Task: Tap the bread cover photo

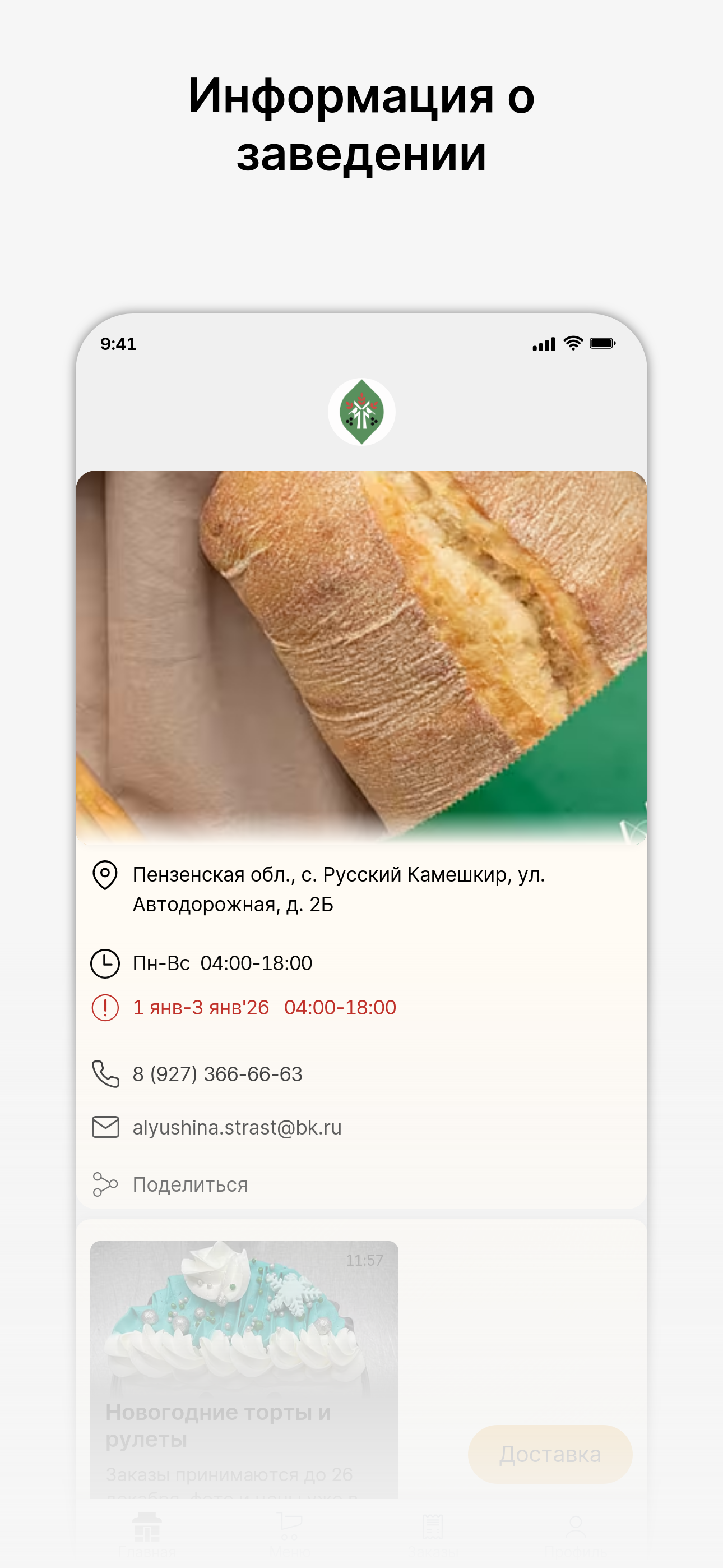Action: coord(361,657)
